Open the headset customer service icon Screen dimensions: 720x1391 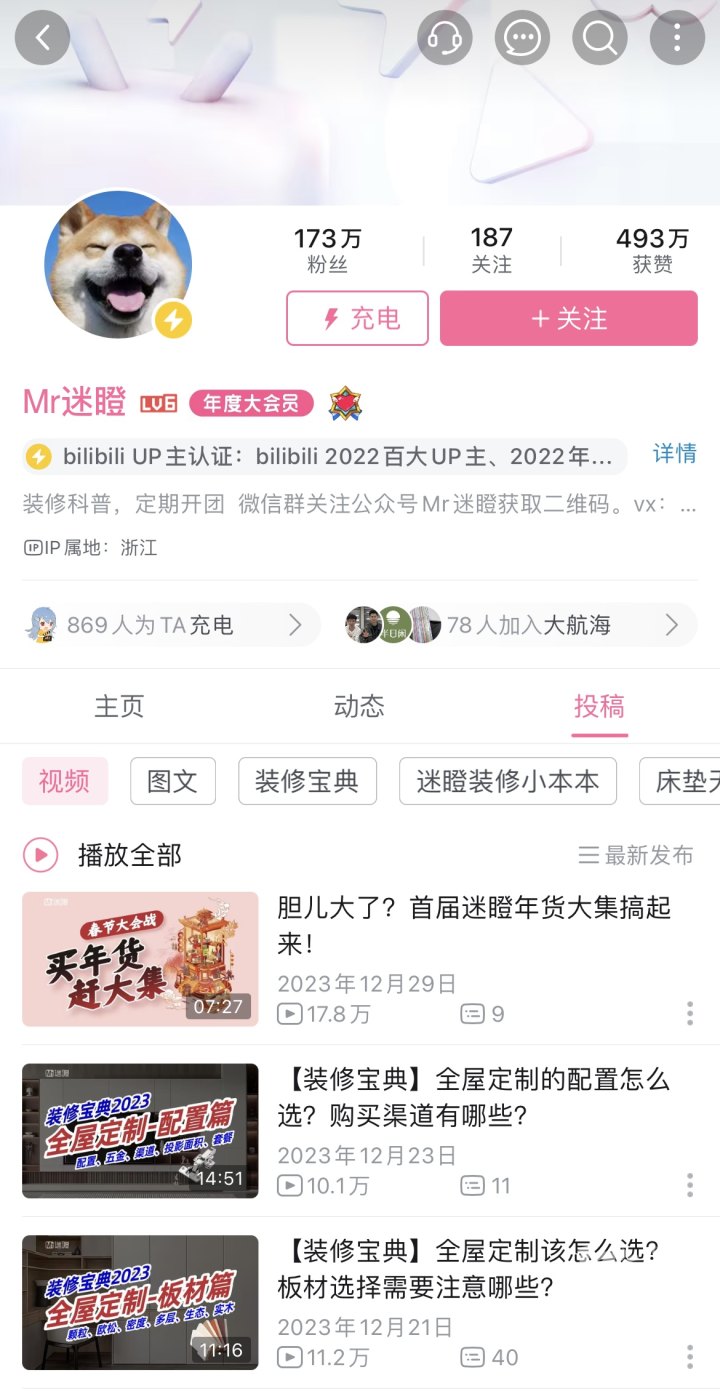[444, 38]
